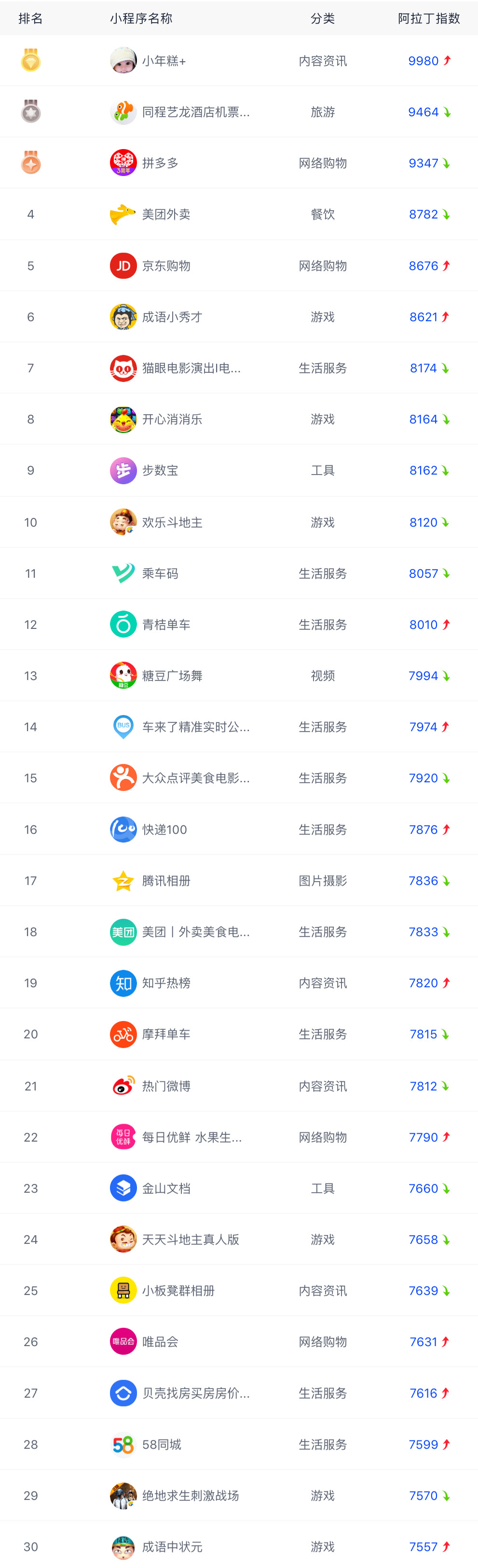Open the 唯品会 ranking entry
The height and width of the screenshot is (1568, 478).
[x=160, y=1342]
